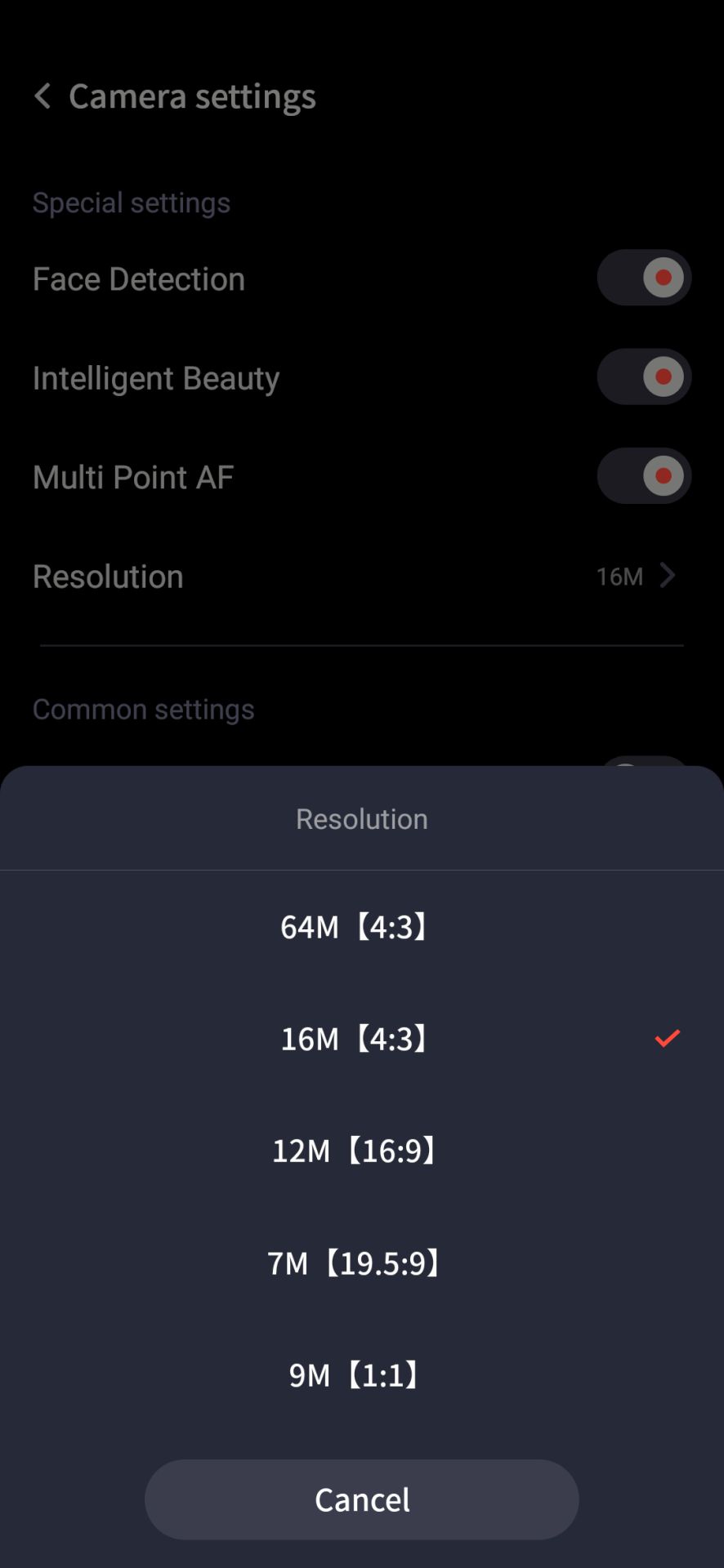Select 7M 19.5:9 resolution
The height and width of the screenshot is (1568, 724).
[362, 1263]
